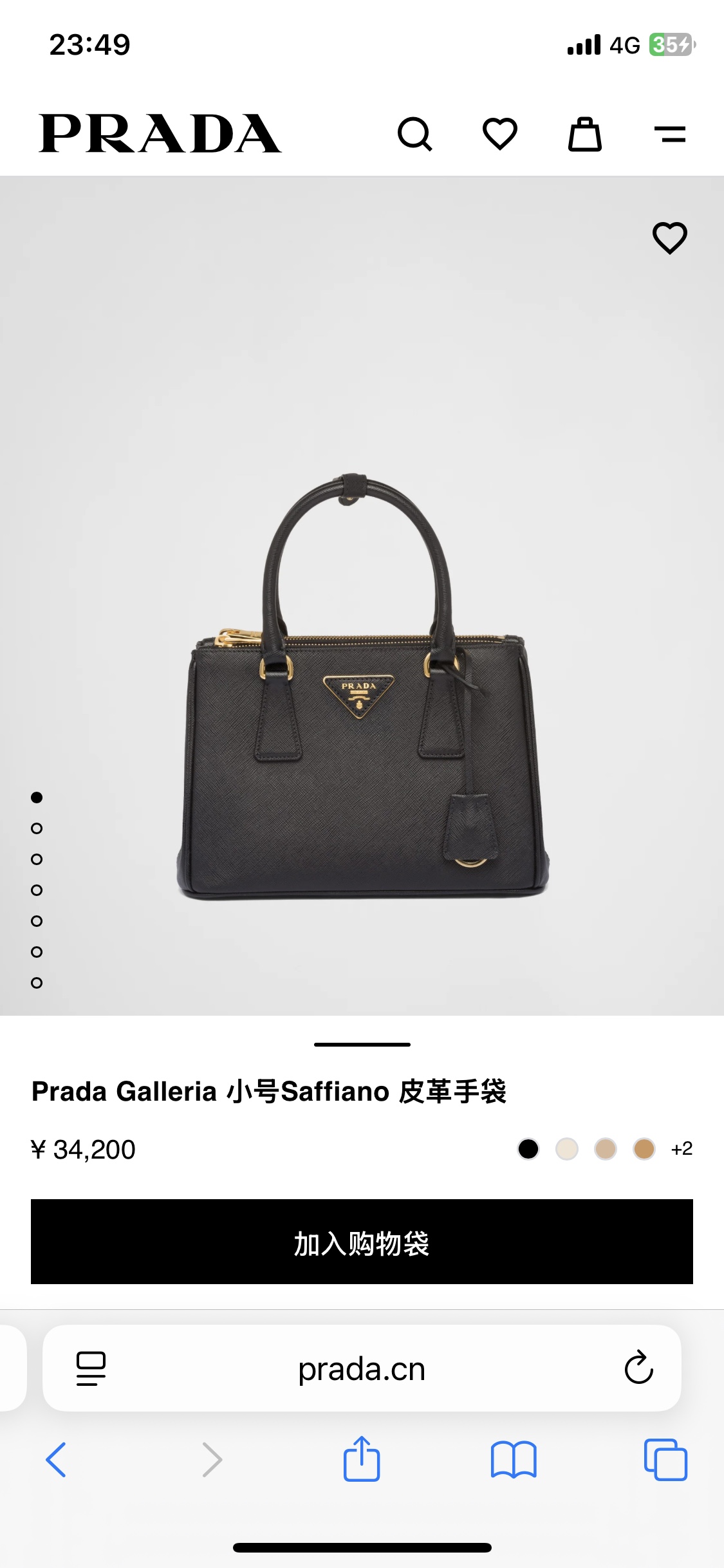Show all open tabs

665,1460
